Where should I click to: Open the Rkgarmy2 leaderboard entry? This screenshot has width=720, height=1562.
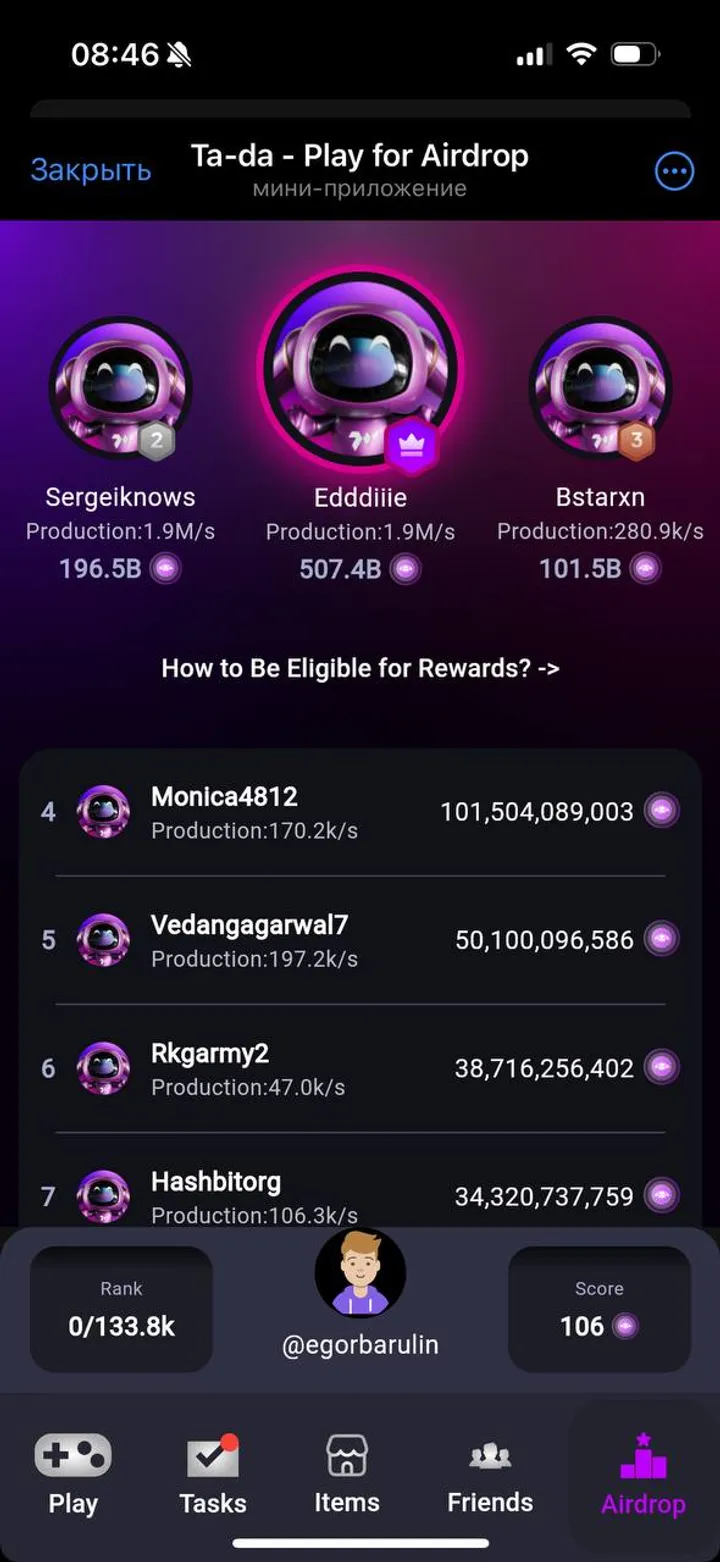click(360, 1068)
